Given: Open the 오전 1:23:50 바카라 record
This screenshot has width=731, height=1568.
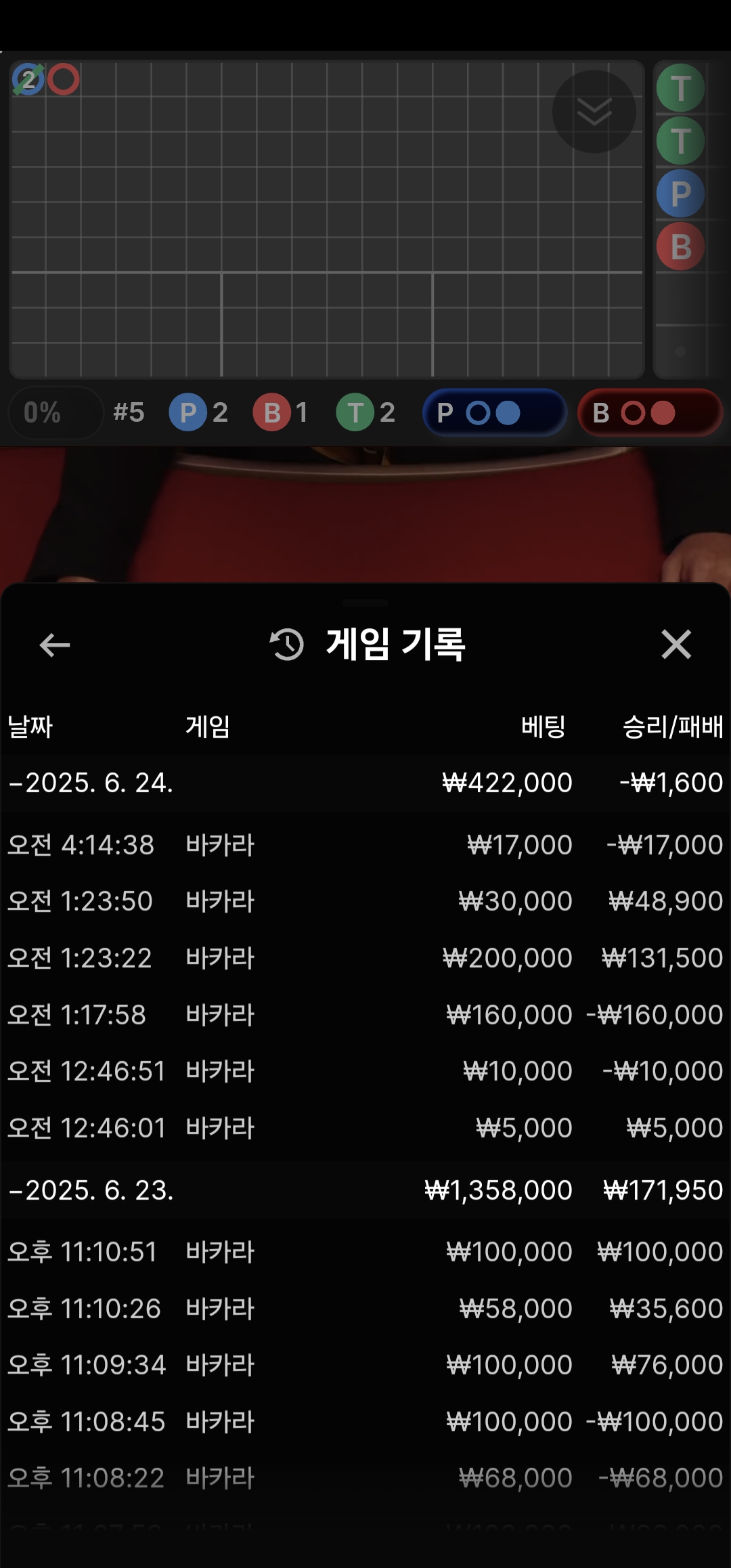Looking at the screenshot, I should pyautogui.click(x=365, y=901).
